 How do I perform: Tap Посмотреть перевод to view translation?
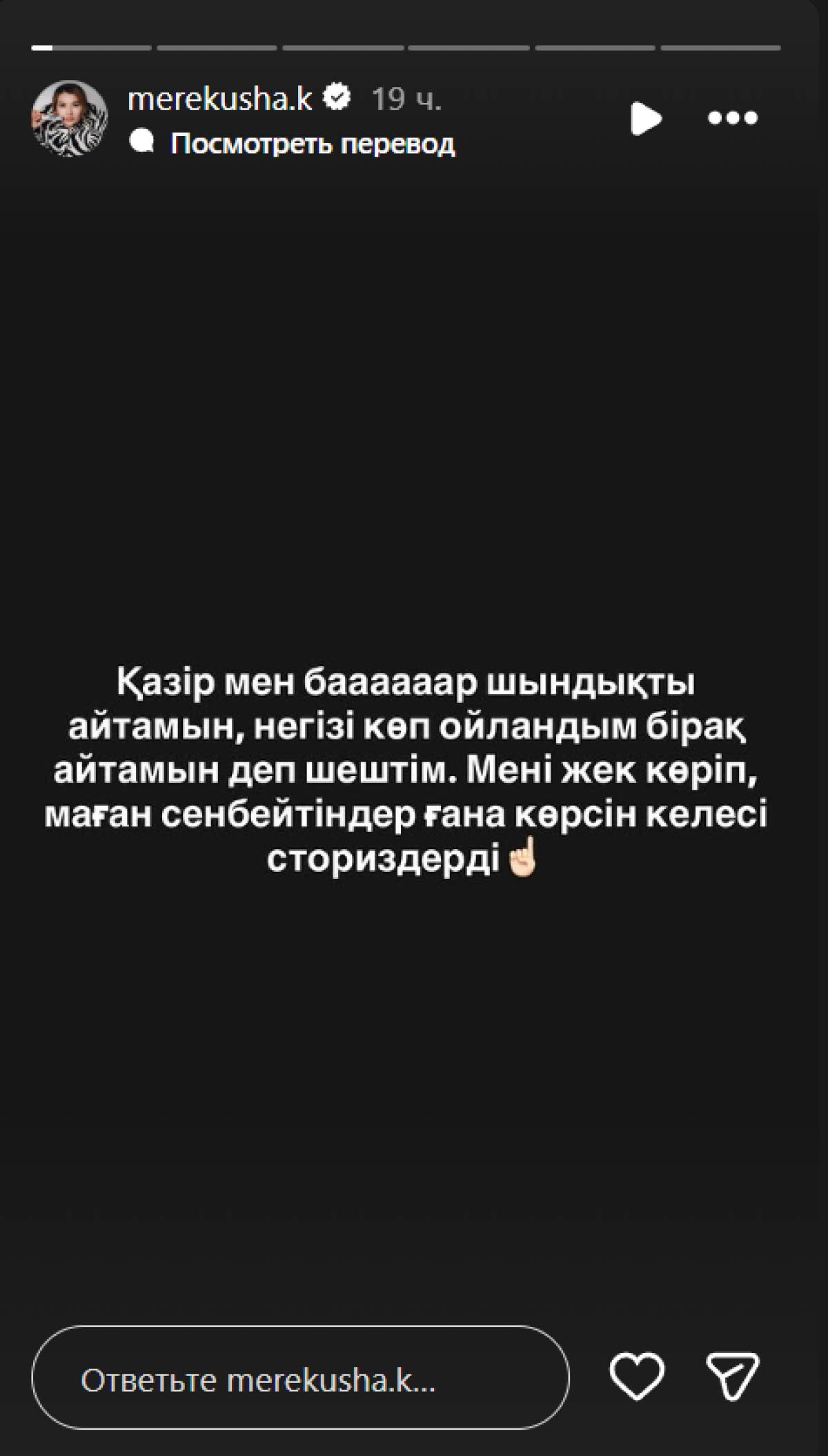click(x=312, y=144)
